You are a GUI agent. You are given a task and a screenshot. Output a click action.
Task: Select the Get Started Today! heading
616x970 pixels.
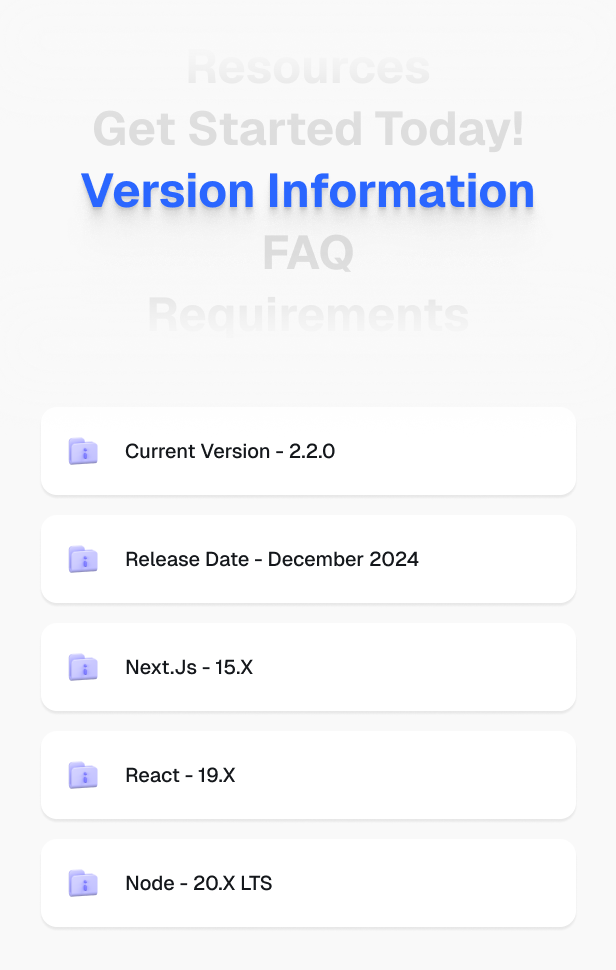(x=308, y=130)
